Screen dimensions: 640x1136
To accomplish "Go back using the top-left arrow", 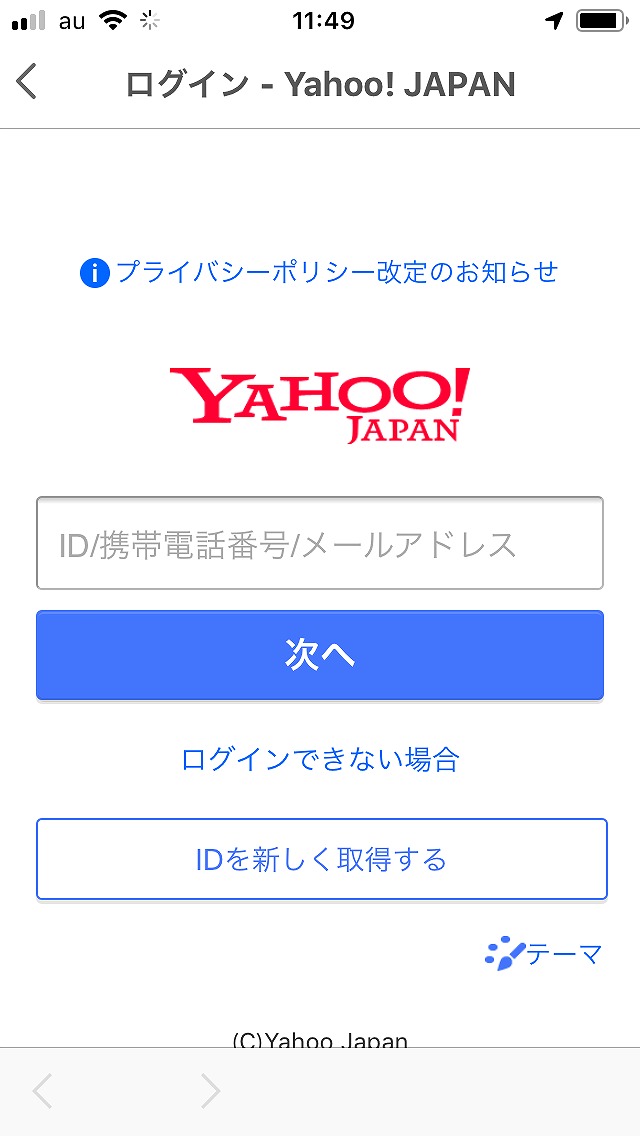I will (27, 81).
